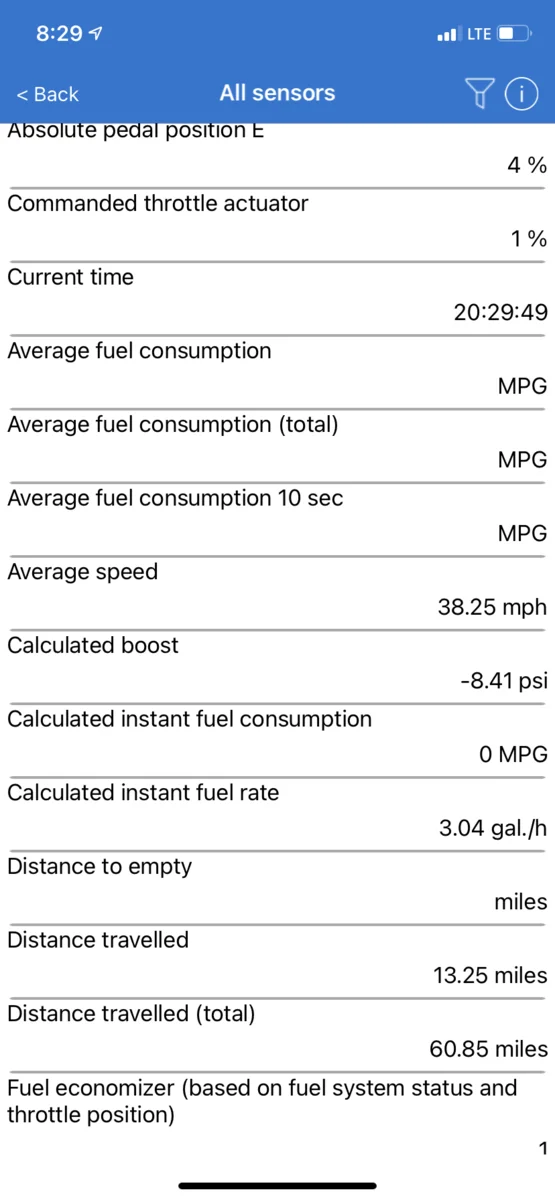Screen dimensions: 555x1200
Task: Go back from All sensors
Action: (x=47, y=94)
